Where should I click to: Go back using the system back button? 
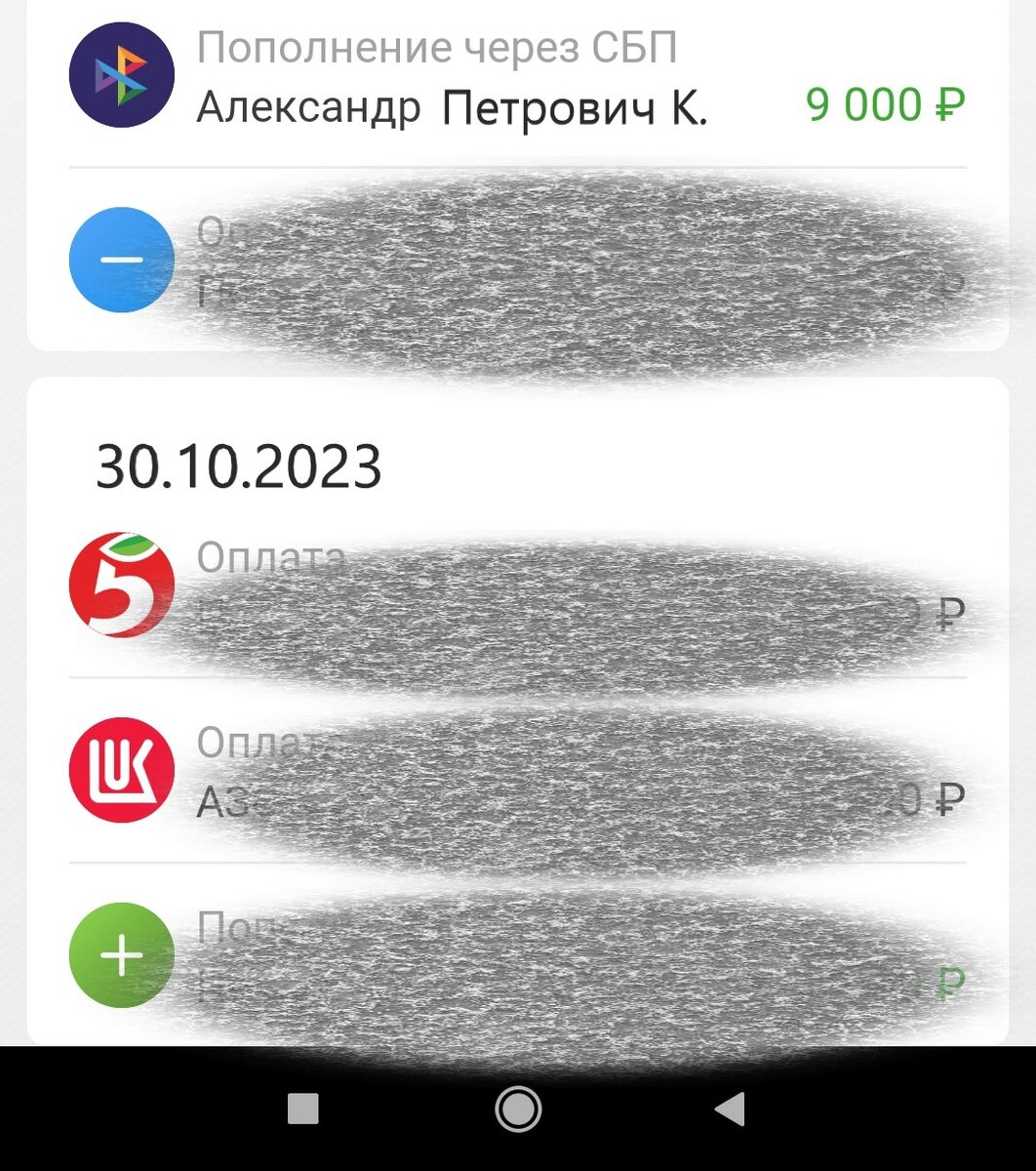pos(730,1110)
